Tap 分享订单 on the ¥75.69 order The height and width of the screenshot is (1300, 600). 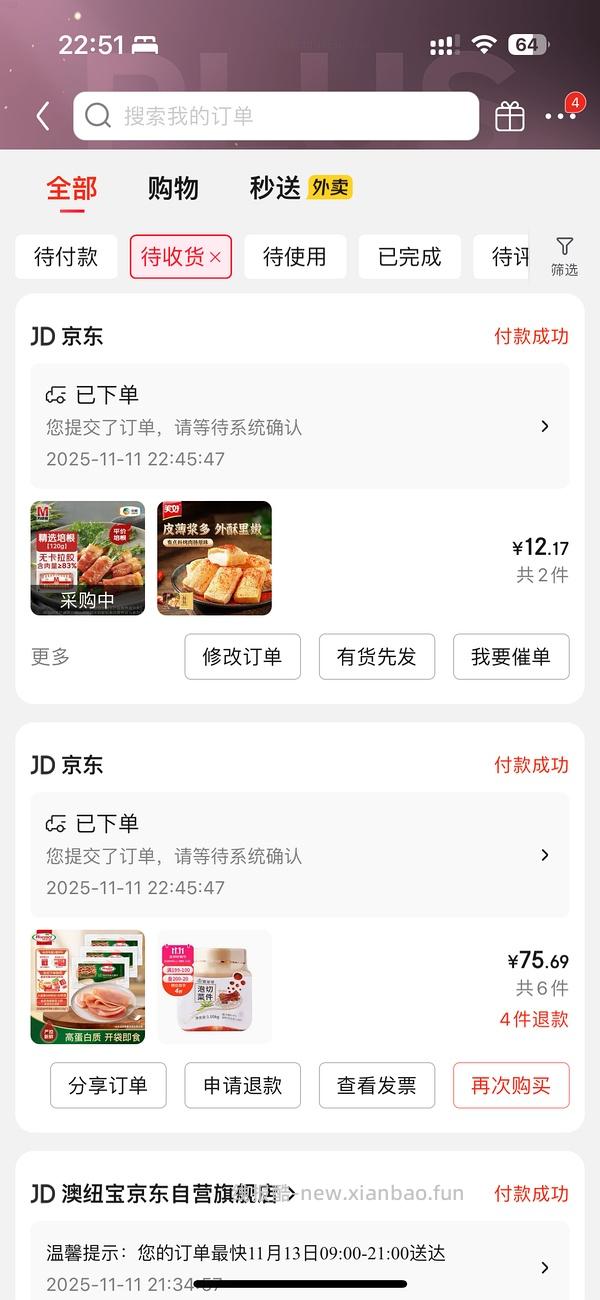click(x=108, y=1086)
